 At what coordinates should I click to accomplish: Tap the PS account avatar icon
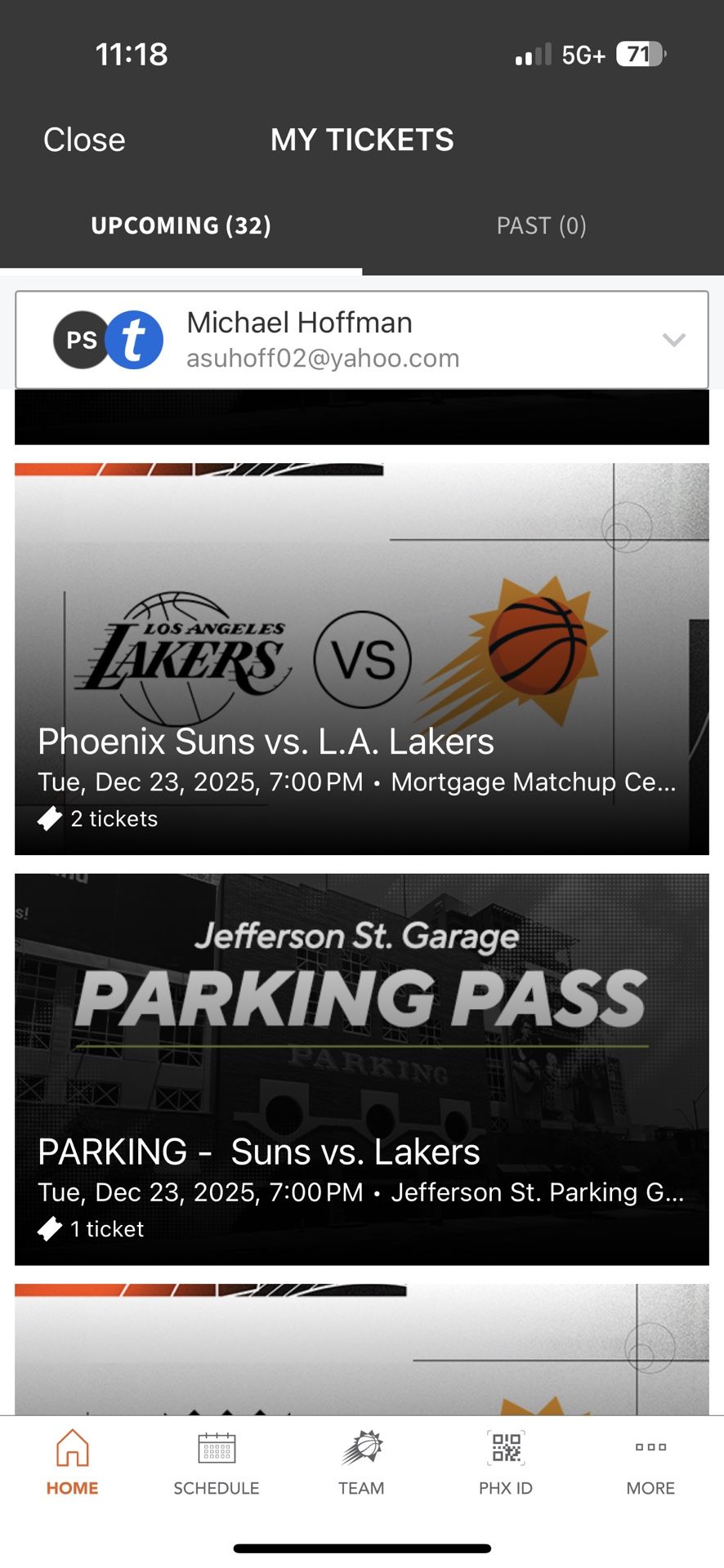pyautogui.click(x=80, y=340)
